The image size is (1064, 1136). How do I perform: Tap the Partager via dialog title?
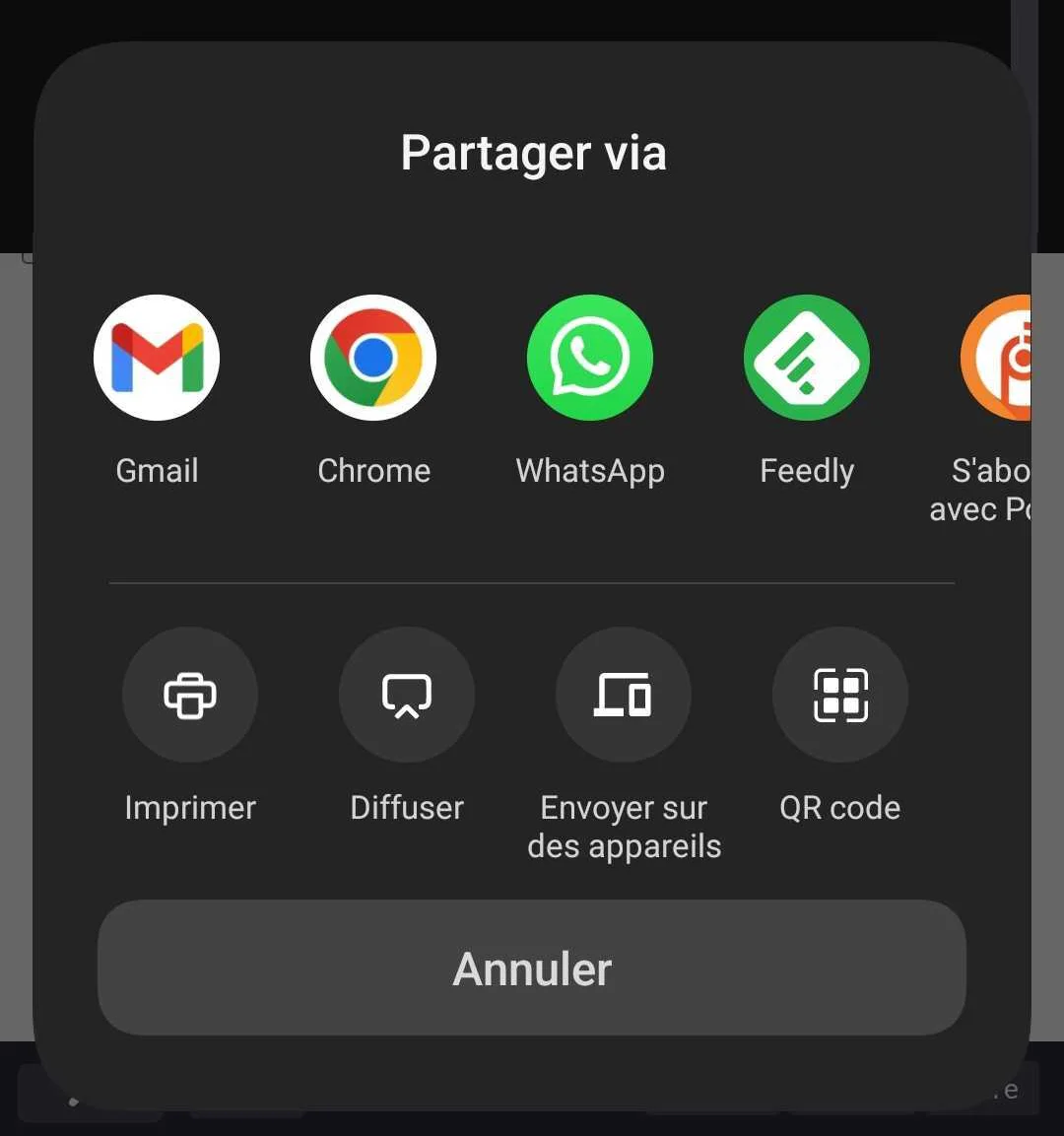pos(533,152)
